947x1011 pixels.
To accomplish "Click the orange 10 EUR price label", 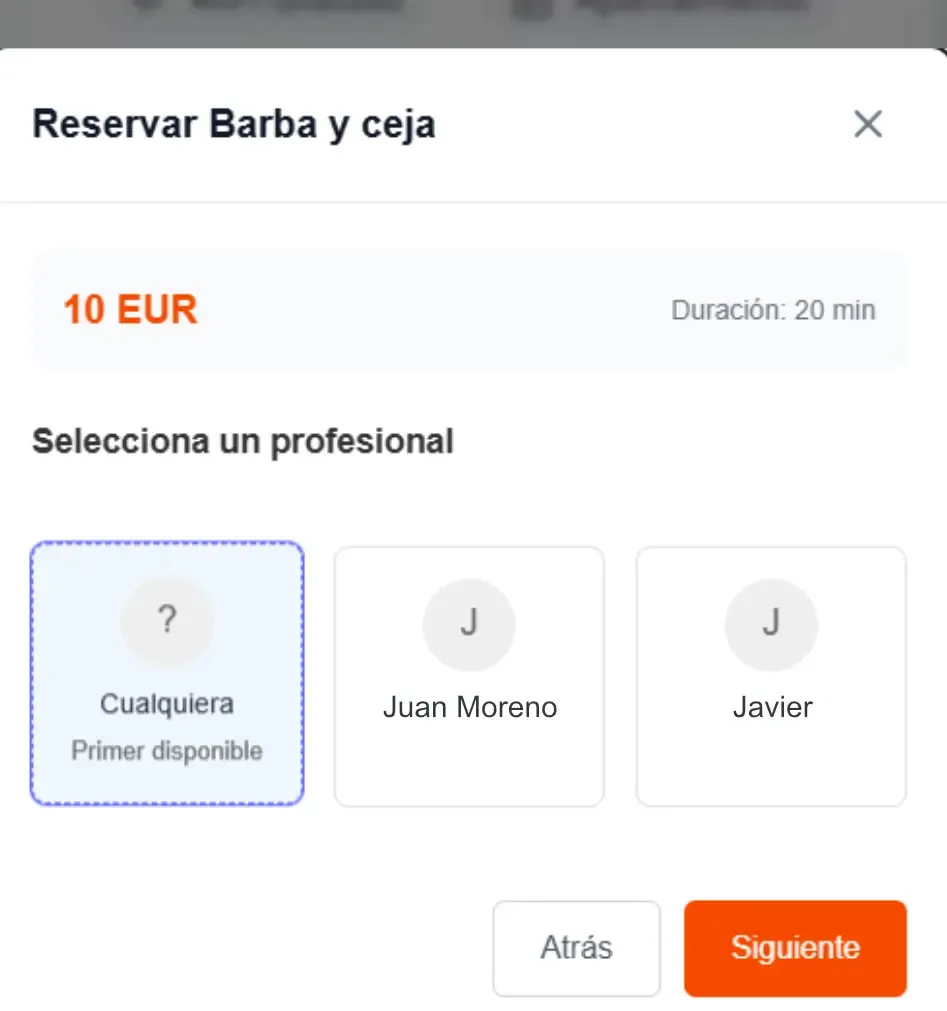I will (x=130, y=310).
